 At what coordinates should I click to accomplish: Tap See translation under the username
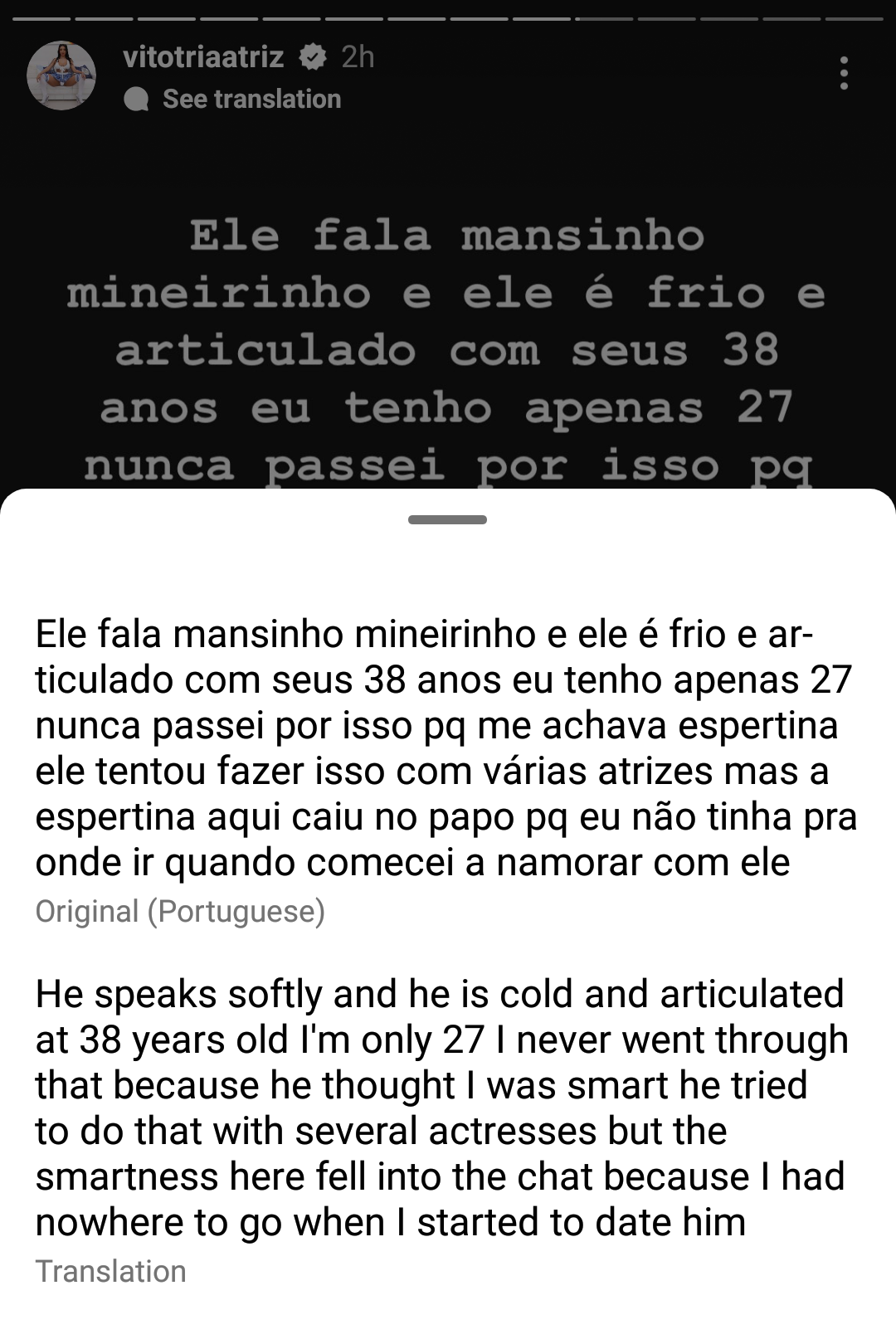pyautogui.click(x=251, y=99)
